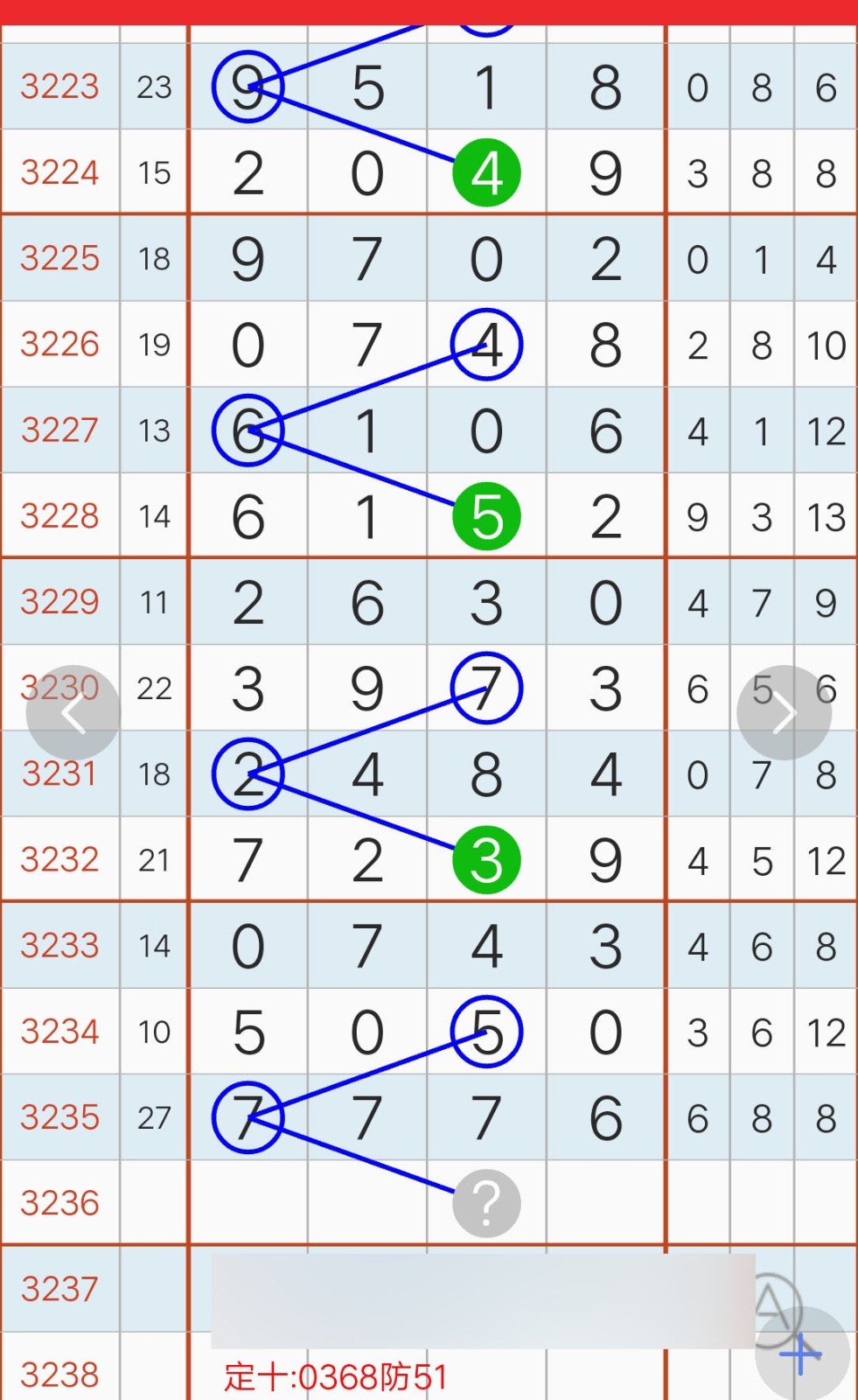858x1400 pixels.
Task: Go to the previous image with left arrow
Action: tap(73, 713)
